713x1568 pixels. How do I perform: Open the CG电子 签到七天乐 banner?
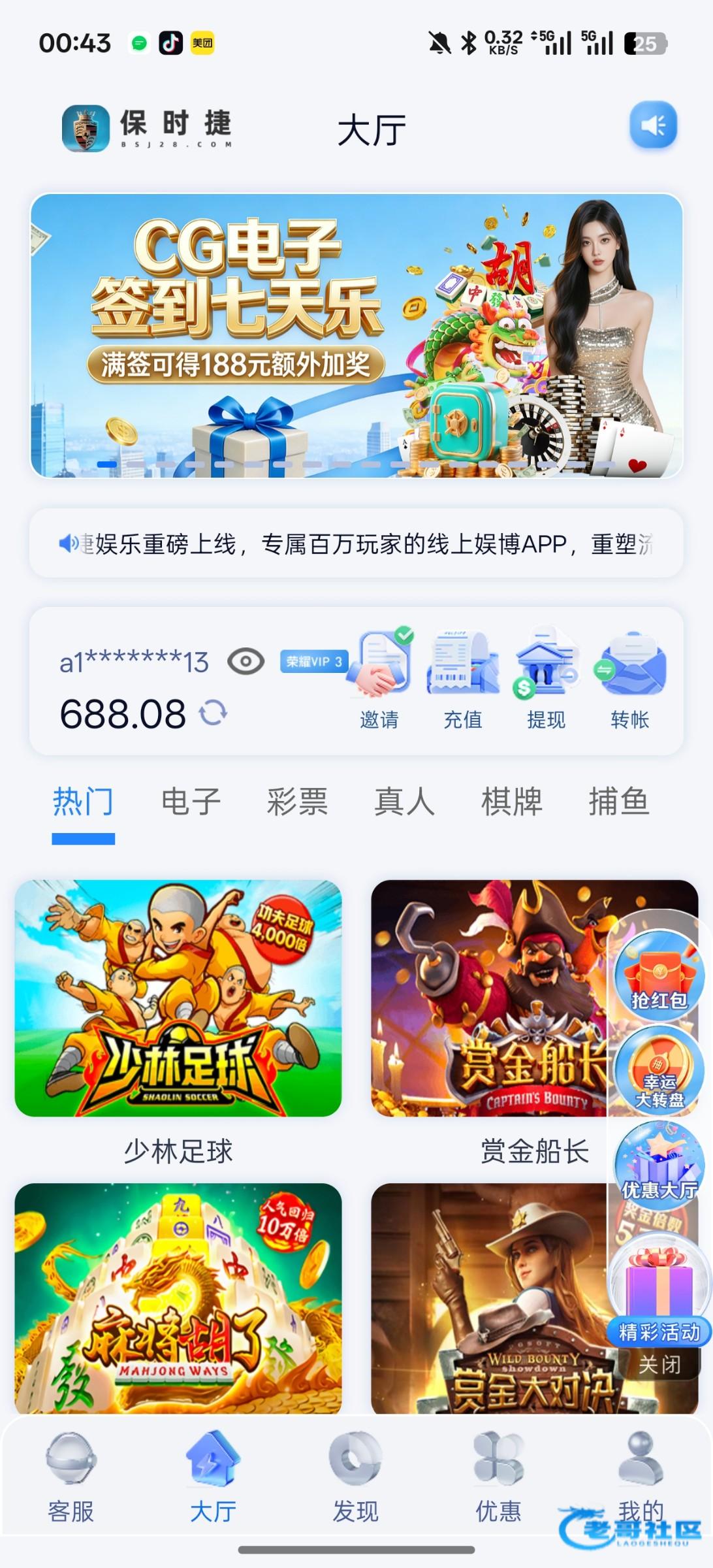coord(356,336)
